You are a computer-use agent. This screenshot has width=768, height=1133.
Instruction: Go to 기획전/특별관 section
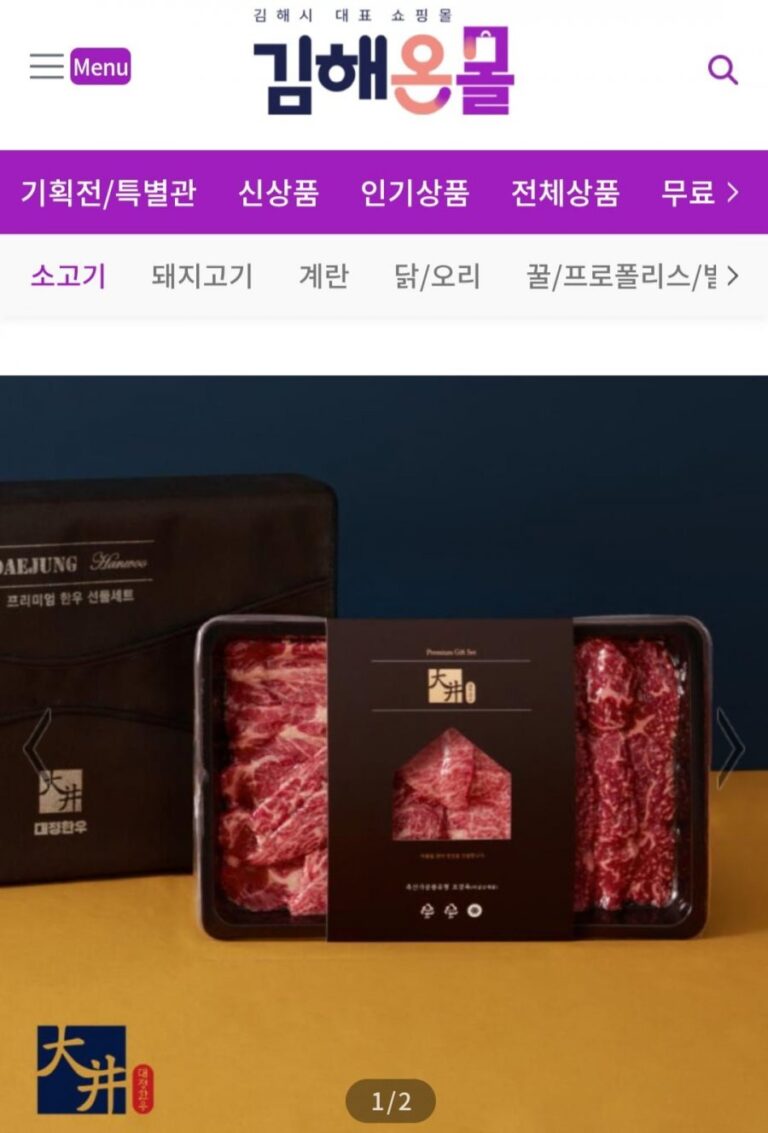click(x=108, y=192)
